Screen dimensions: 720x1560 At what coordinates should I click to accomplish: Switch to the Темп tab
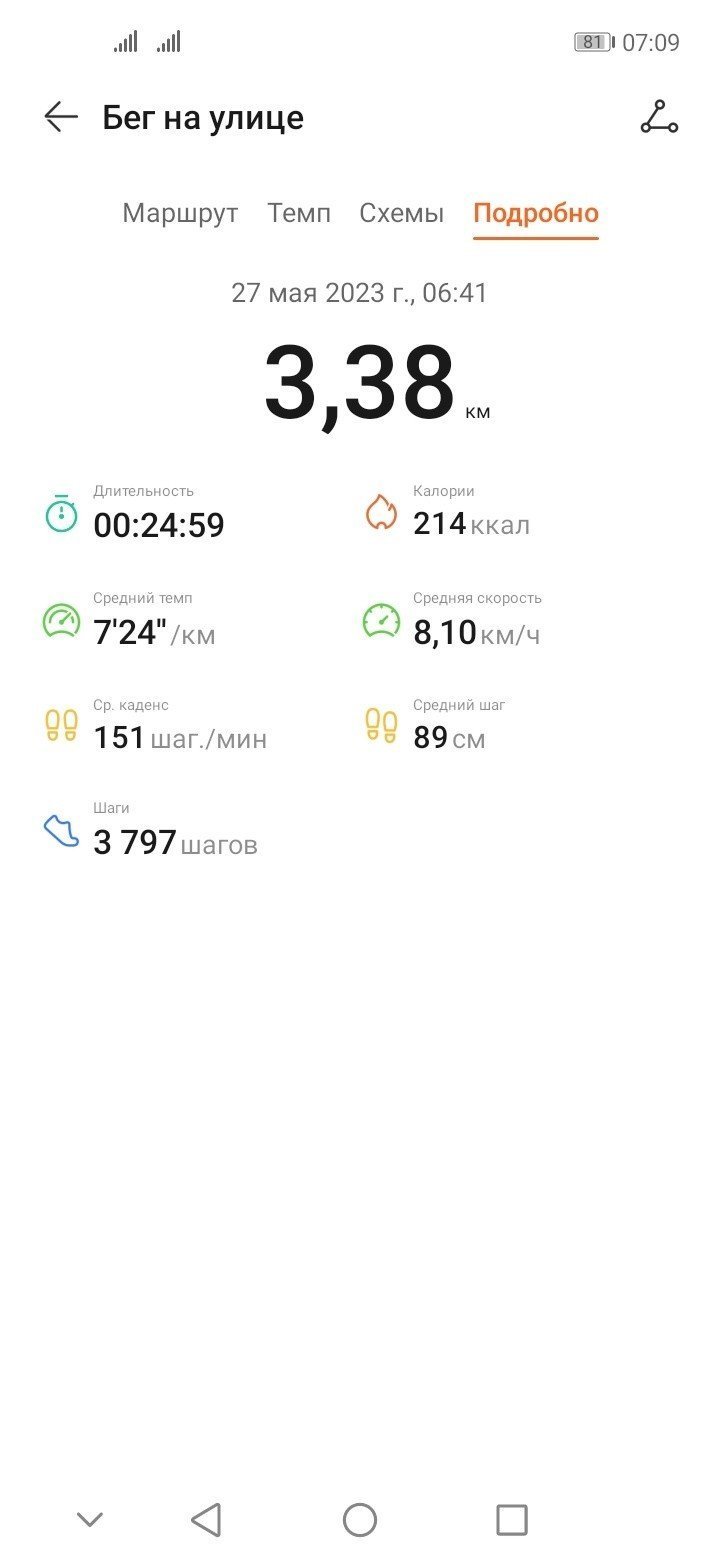(x=299, y=213)
